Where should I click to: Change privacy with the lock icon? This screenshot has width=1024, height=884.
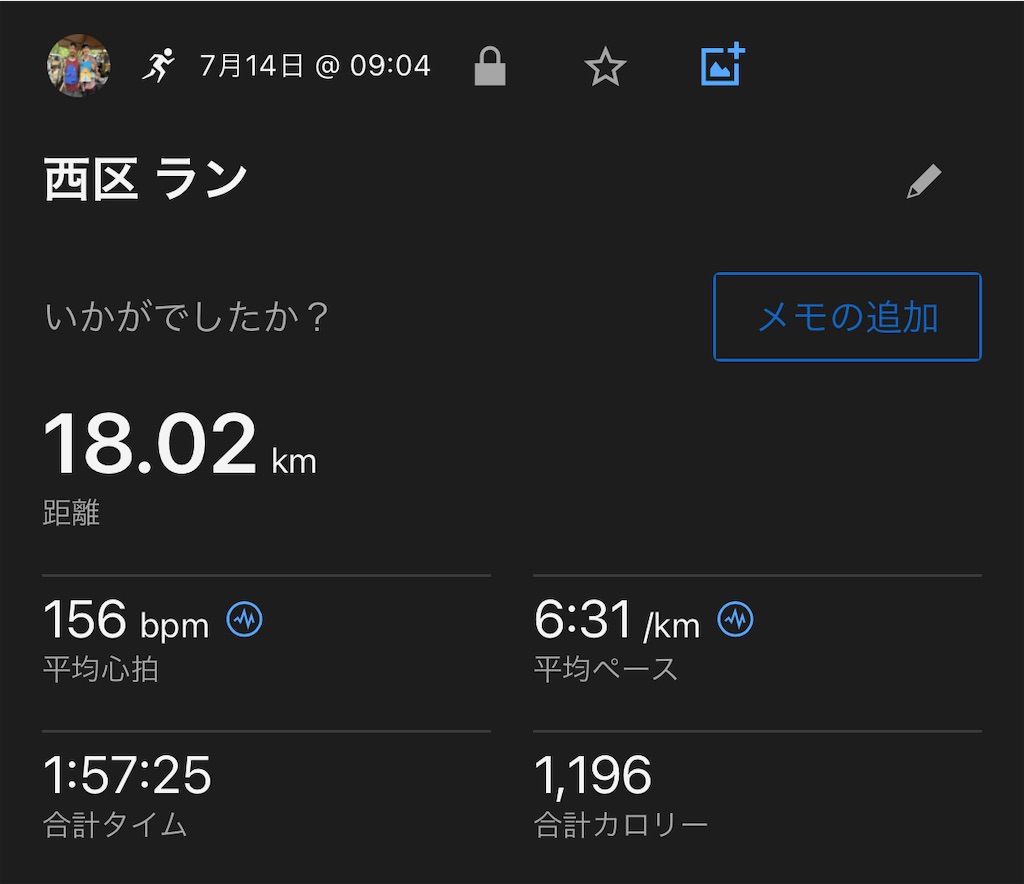[490, 66]
